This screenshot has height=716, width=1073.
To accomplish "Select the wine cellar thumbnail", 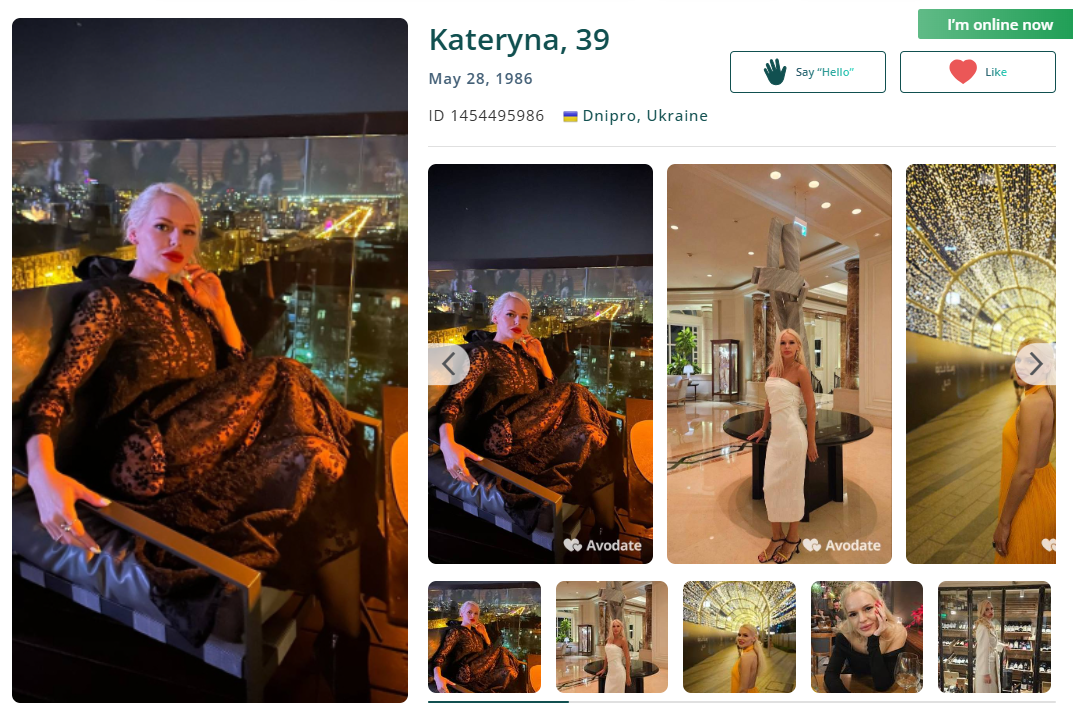I will (994, 637).
